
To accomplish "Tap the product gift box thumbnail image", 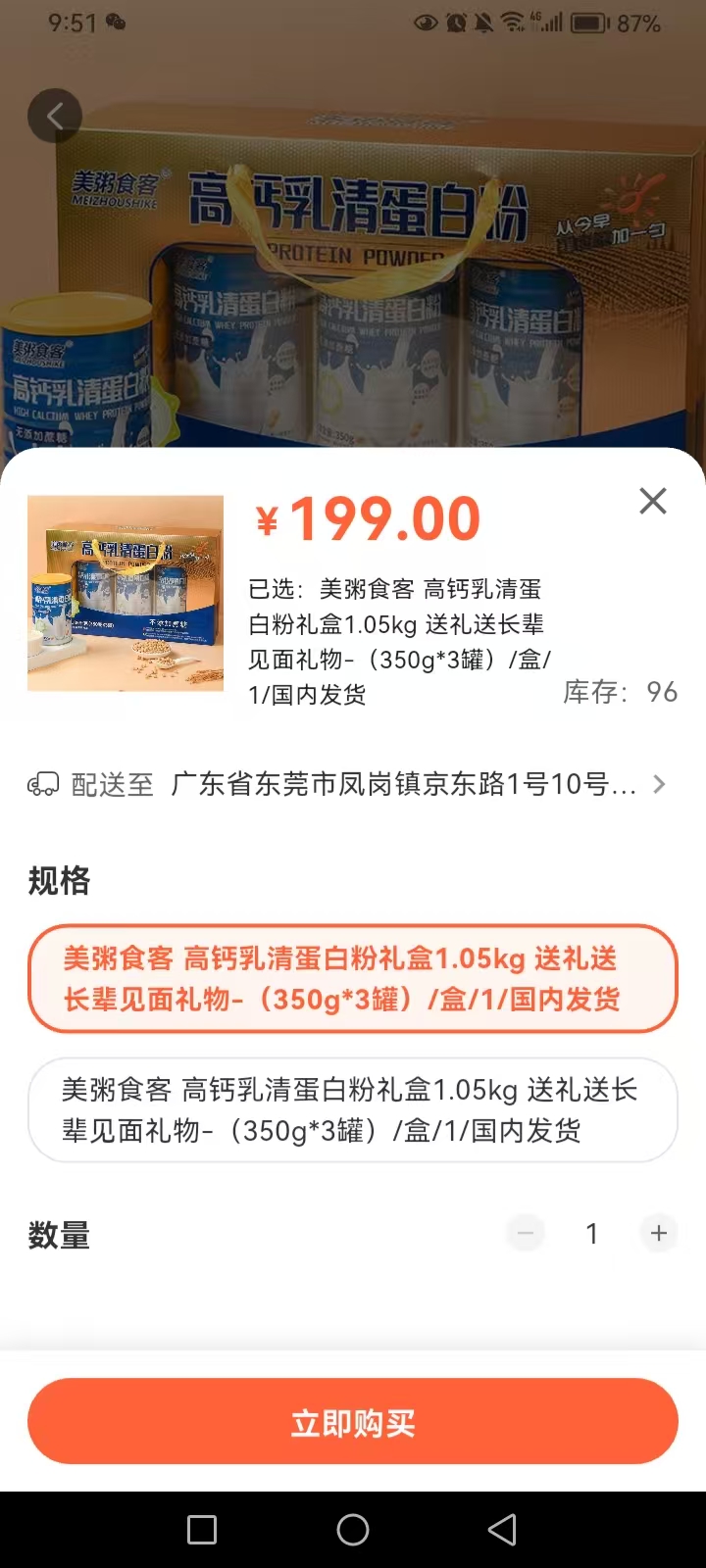I will coord(125,592).
